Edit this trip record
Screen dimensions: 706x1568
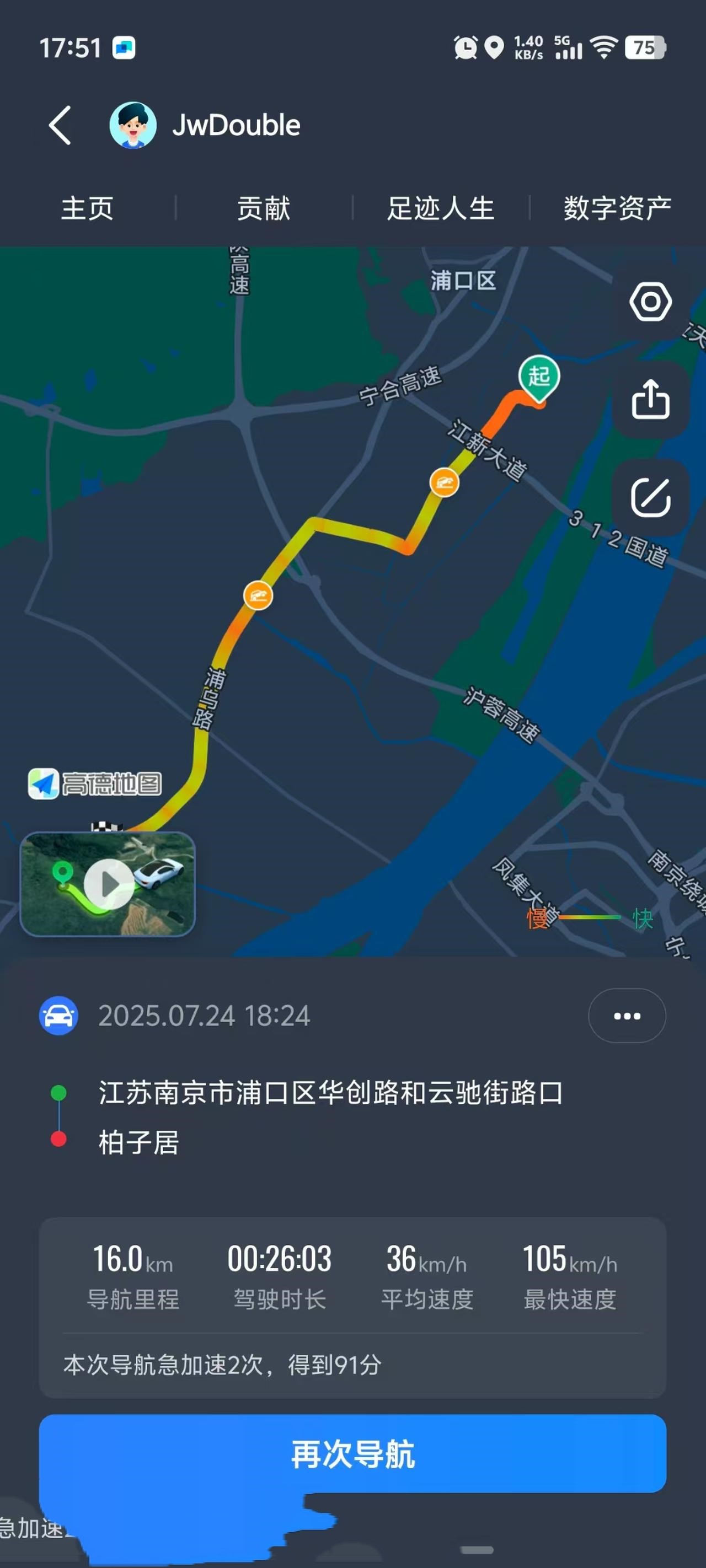(650, 497)
